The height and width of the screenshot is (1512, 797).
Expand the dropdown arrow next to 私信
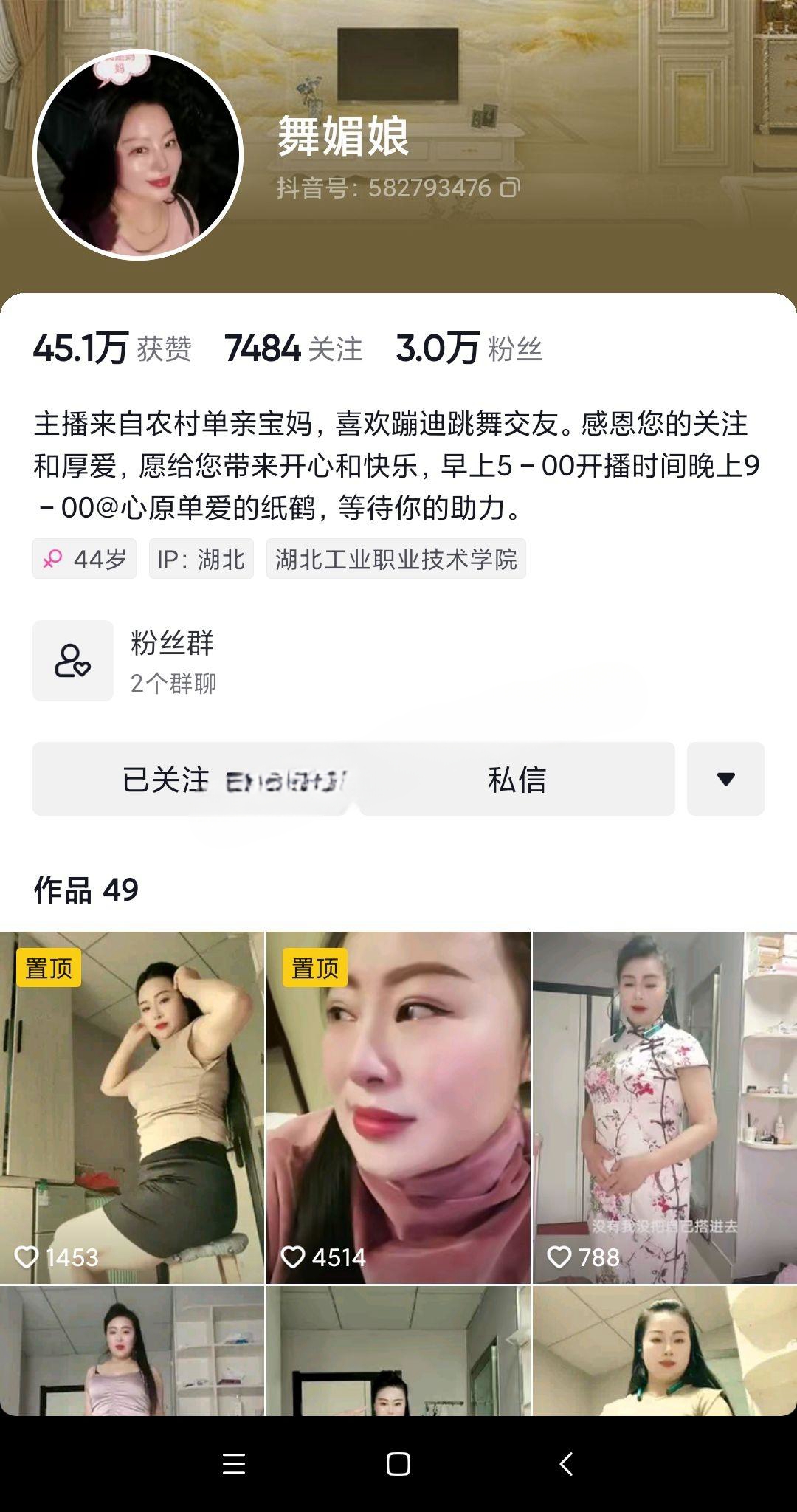pos(725,780)
